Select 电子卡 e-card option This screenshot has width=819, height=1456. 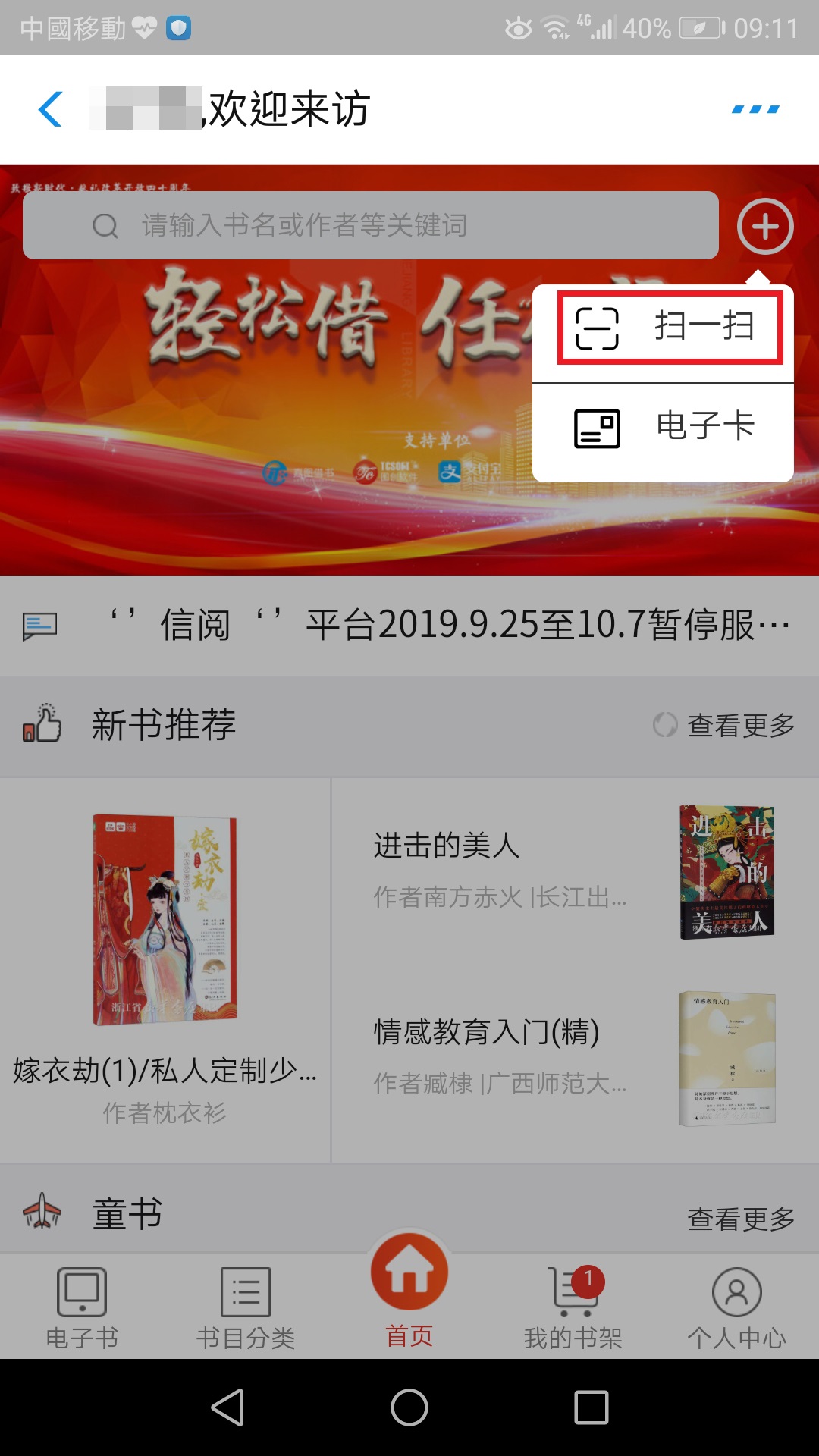pyautogui.click(x=664, y=427)
